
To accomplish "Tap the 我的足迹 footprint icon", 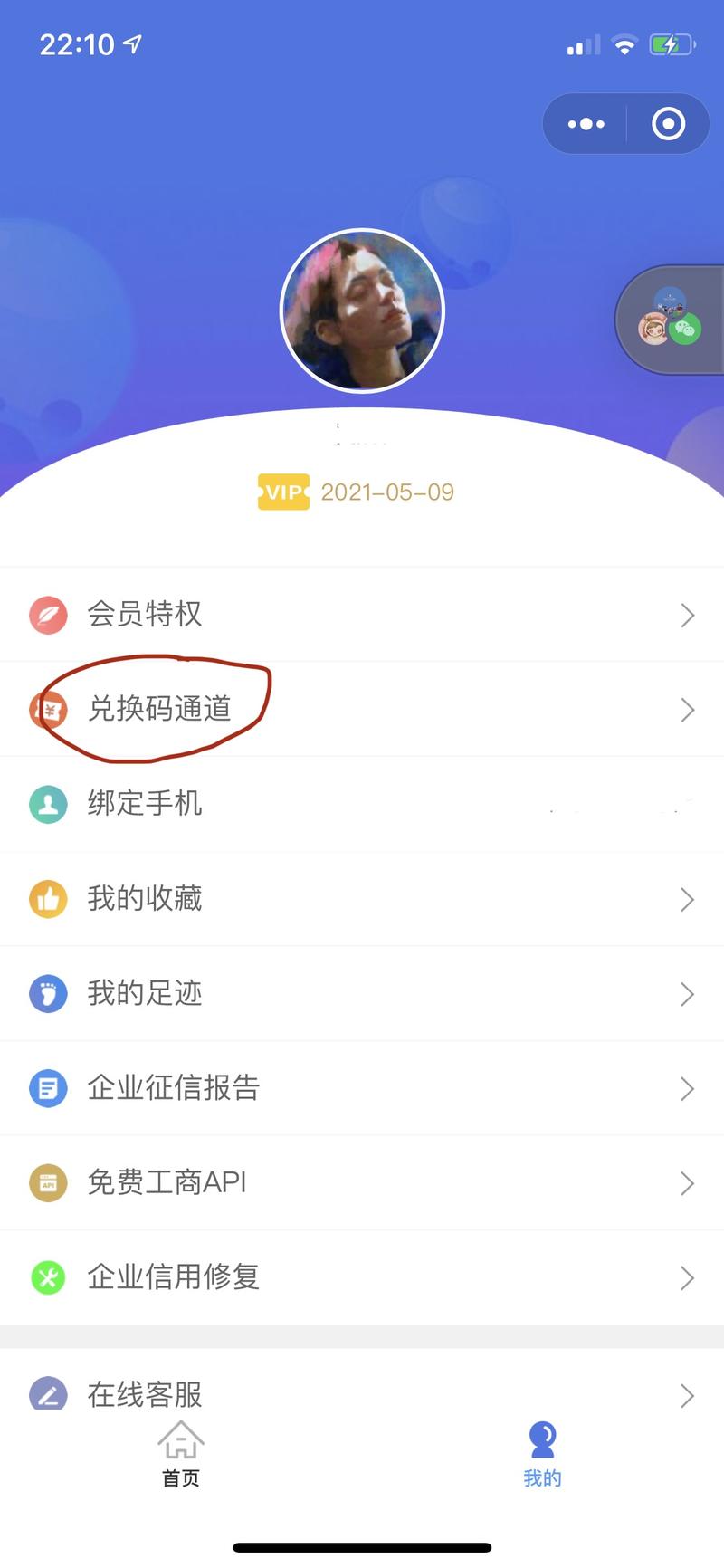I will [x=48, y=993].
